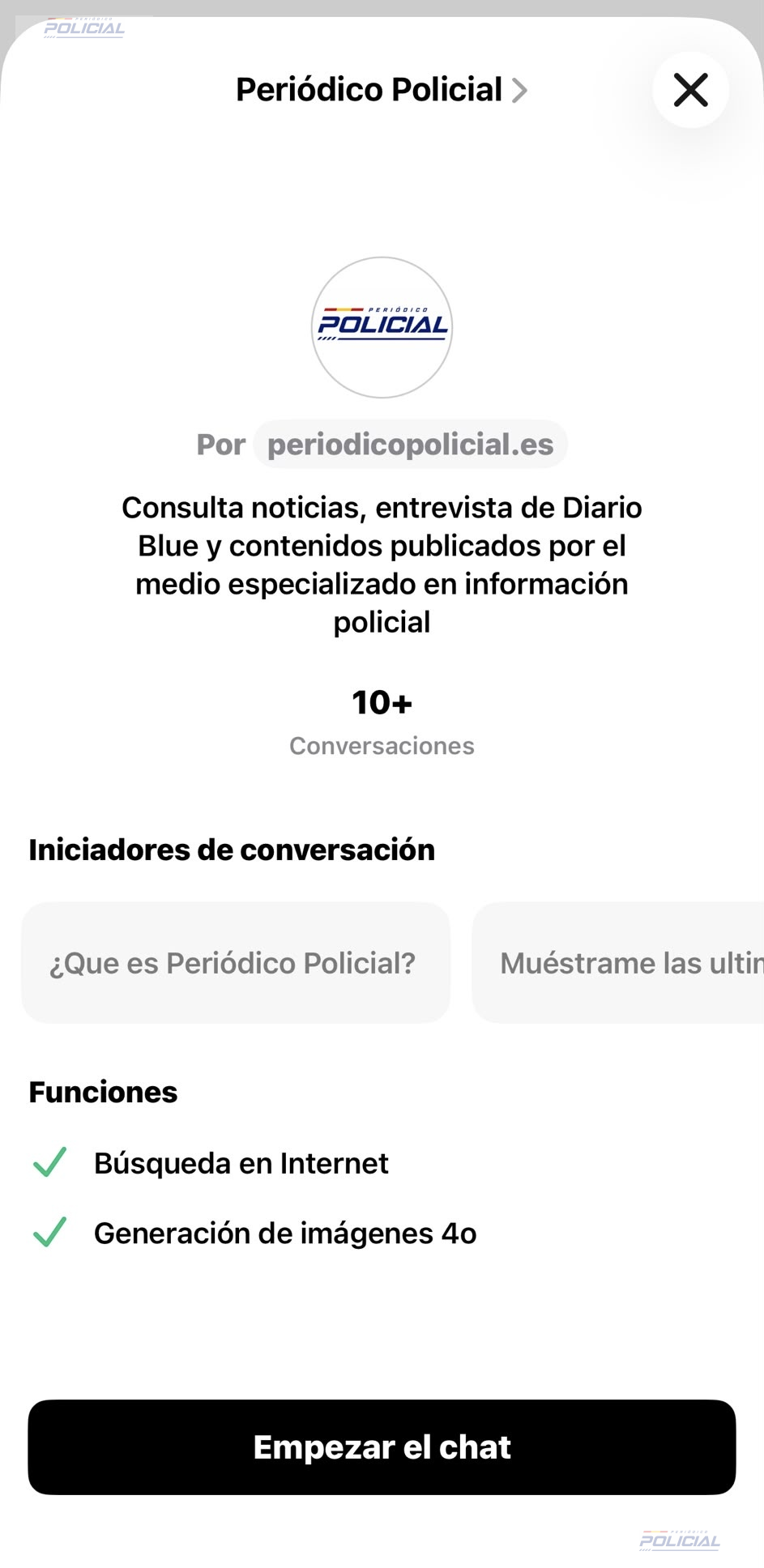Close the Periódico Policial info sheet
764x1568 pixels.
690,90
